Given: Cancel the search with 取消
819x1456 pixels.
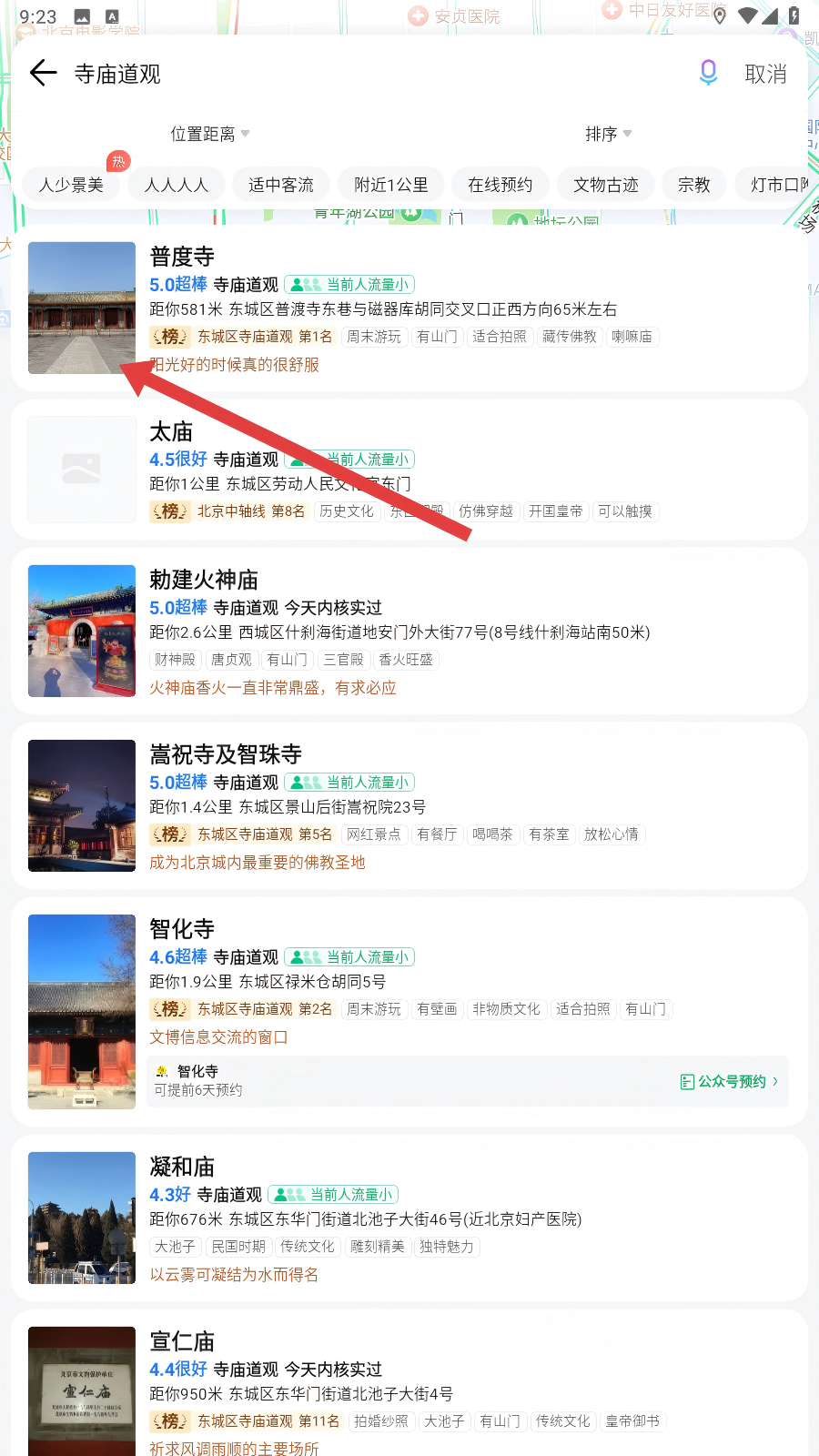Looking at the screenshot, I should pyautogui.click(x=765, y=74).
